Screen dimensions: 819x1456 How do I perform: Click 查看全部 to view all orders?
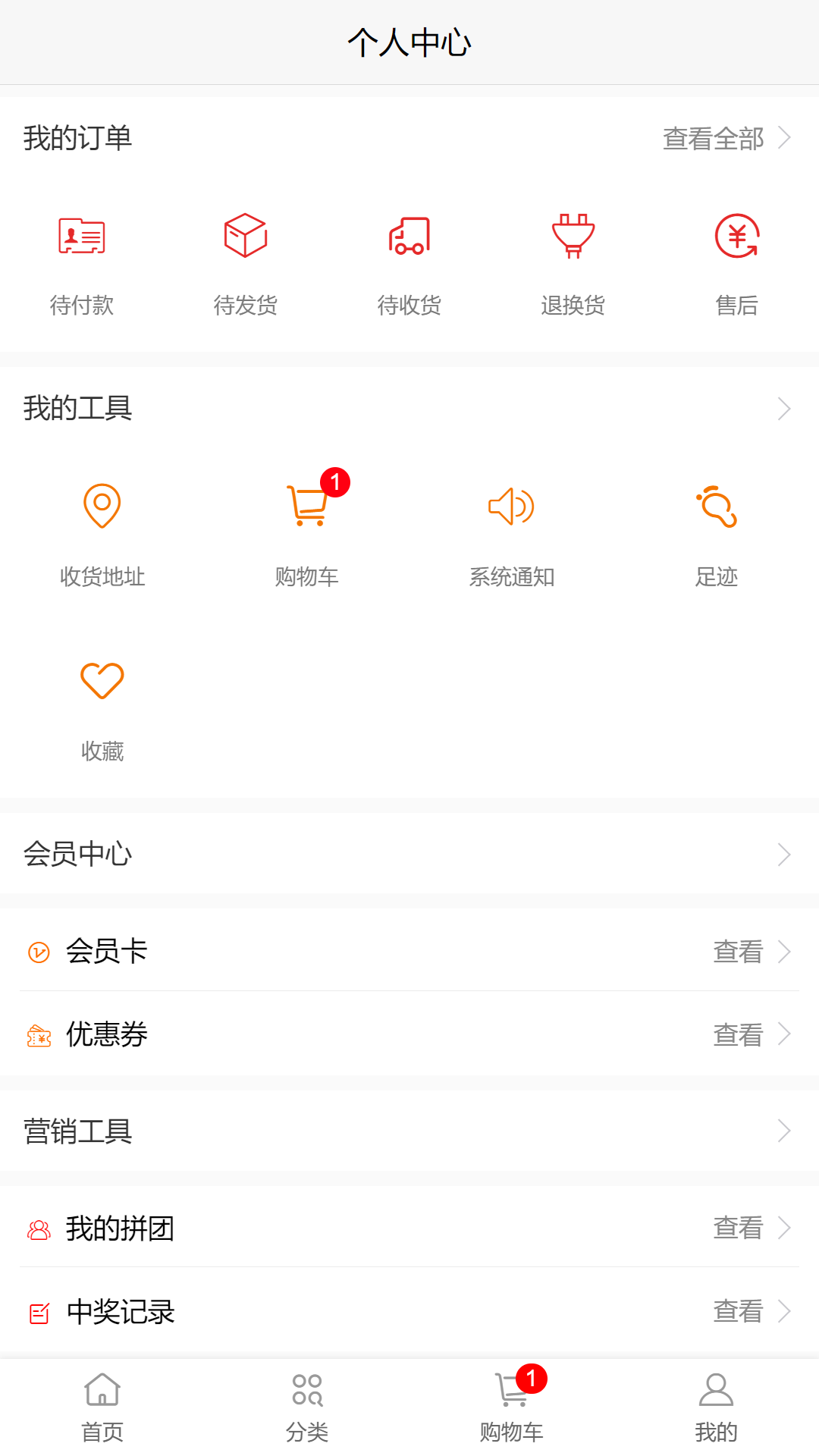click(714, 139)
